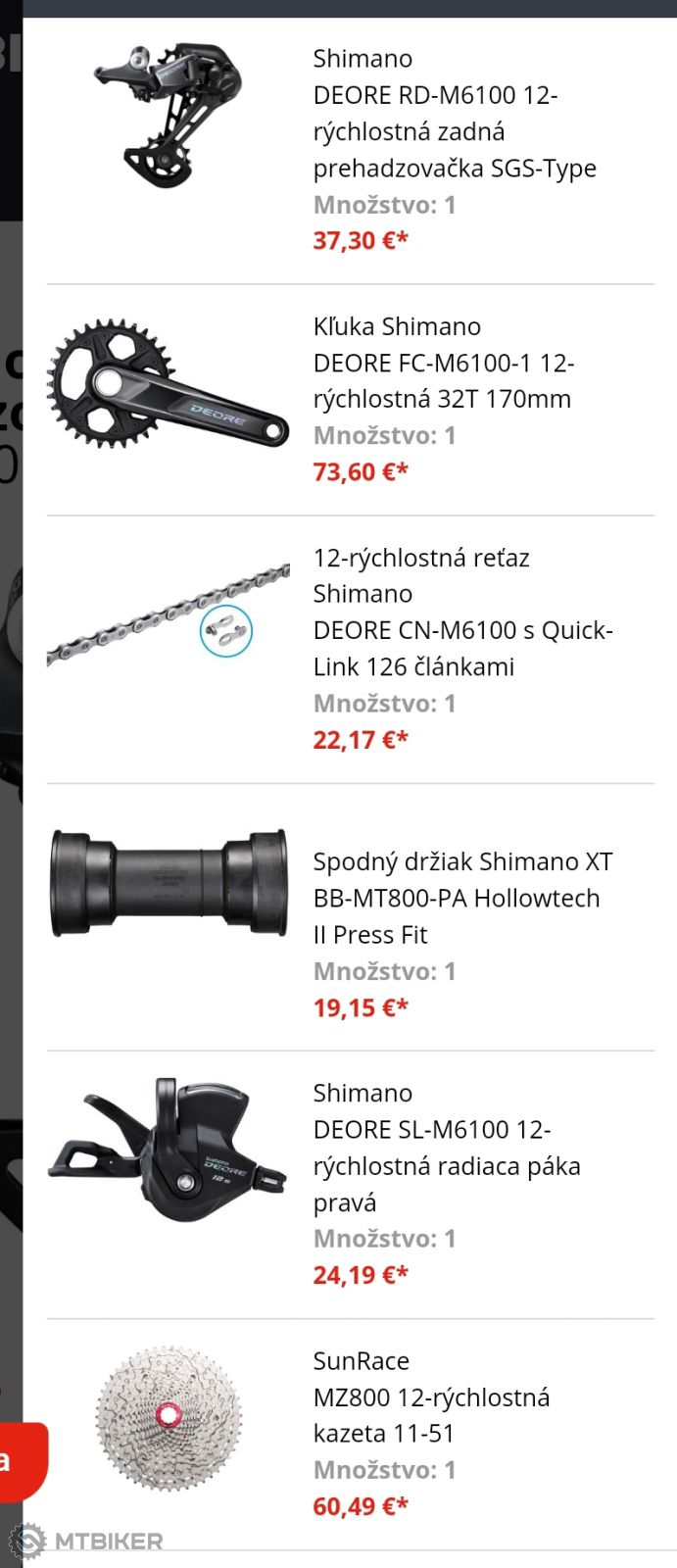Open the Shimano XT BB-MT800-PA bottom bracket item
Viewport: 677px width, 1568px height.
pos(461,898)
